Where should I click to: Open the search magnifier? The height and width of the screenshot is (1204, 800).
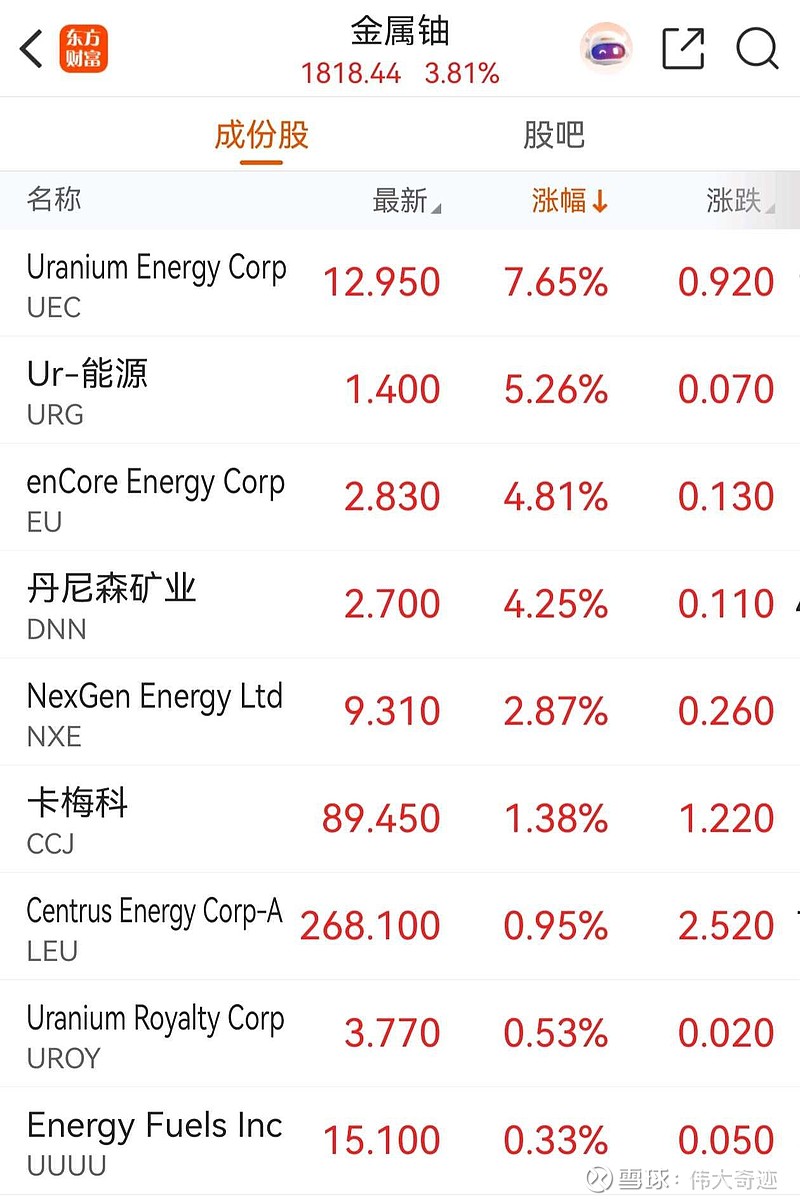757,48
